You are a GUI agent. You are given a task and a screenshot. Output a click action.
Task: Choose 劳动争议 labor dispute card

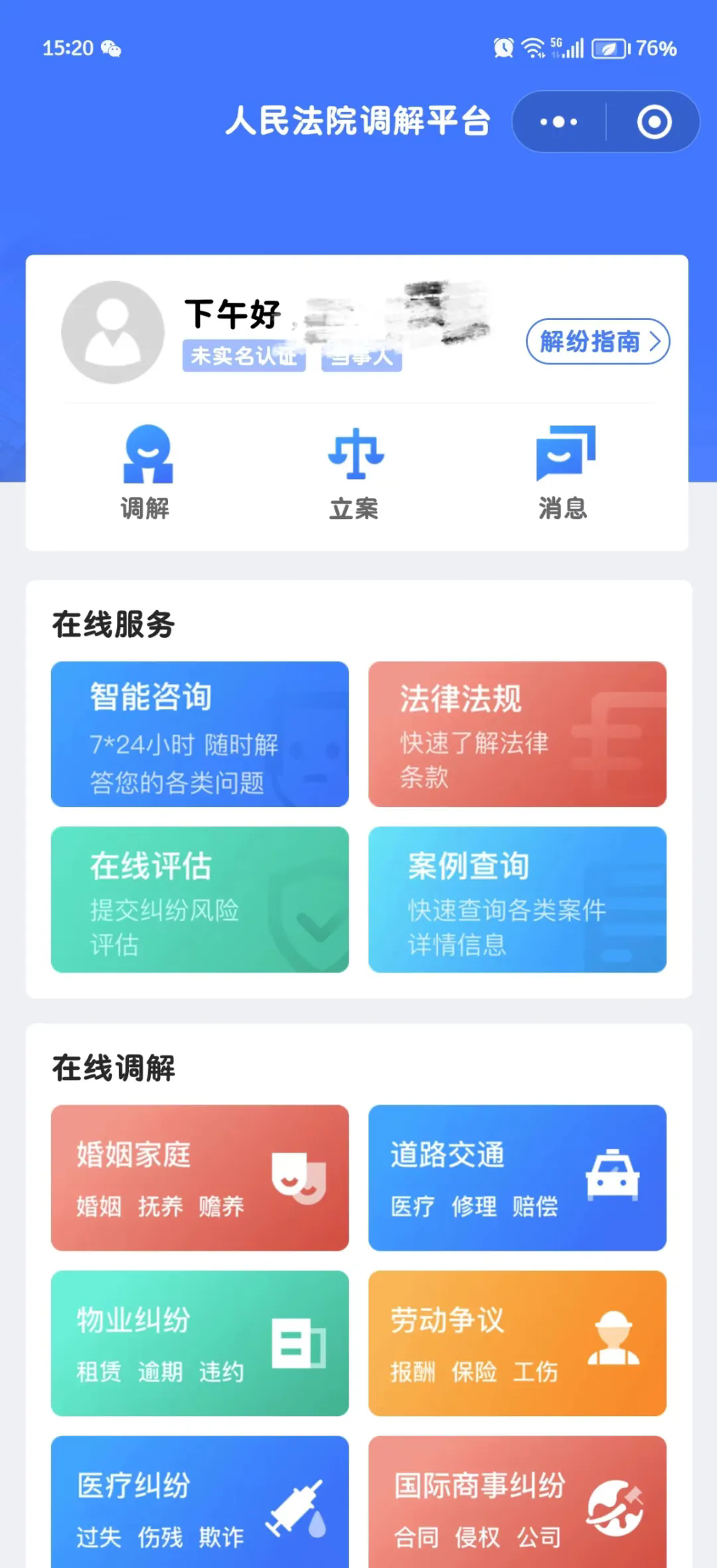click(517, 1343)
